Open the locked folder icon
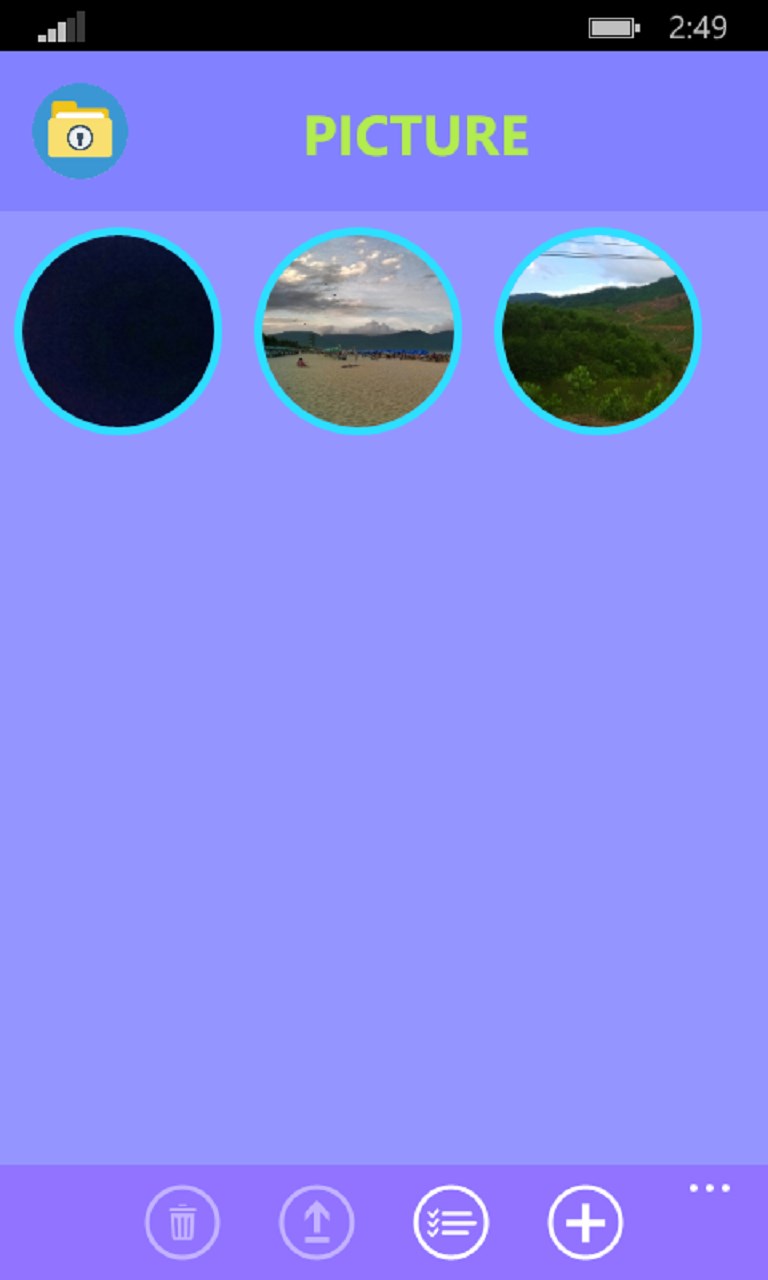768x1280 pixels. (x=80, y=131)
